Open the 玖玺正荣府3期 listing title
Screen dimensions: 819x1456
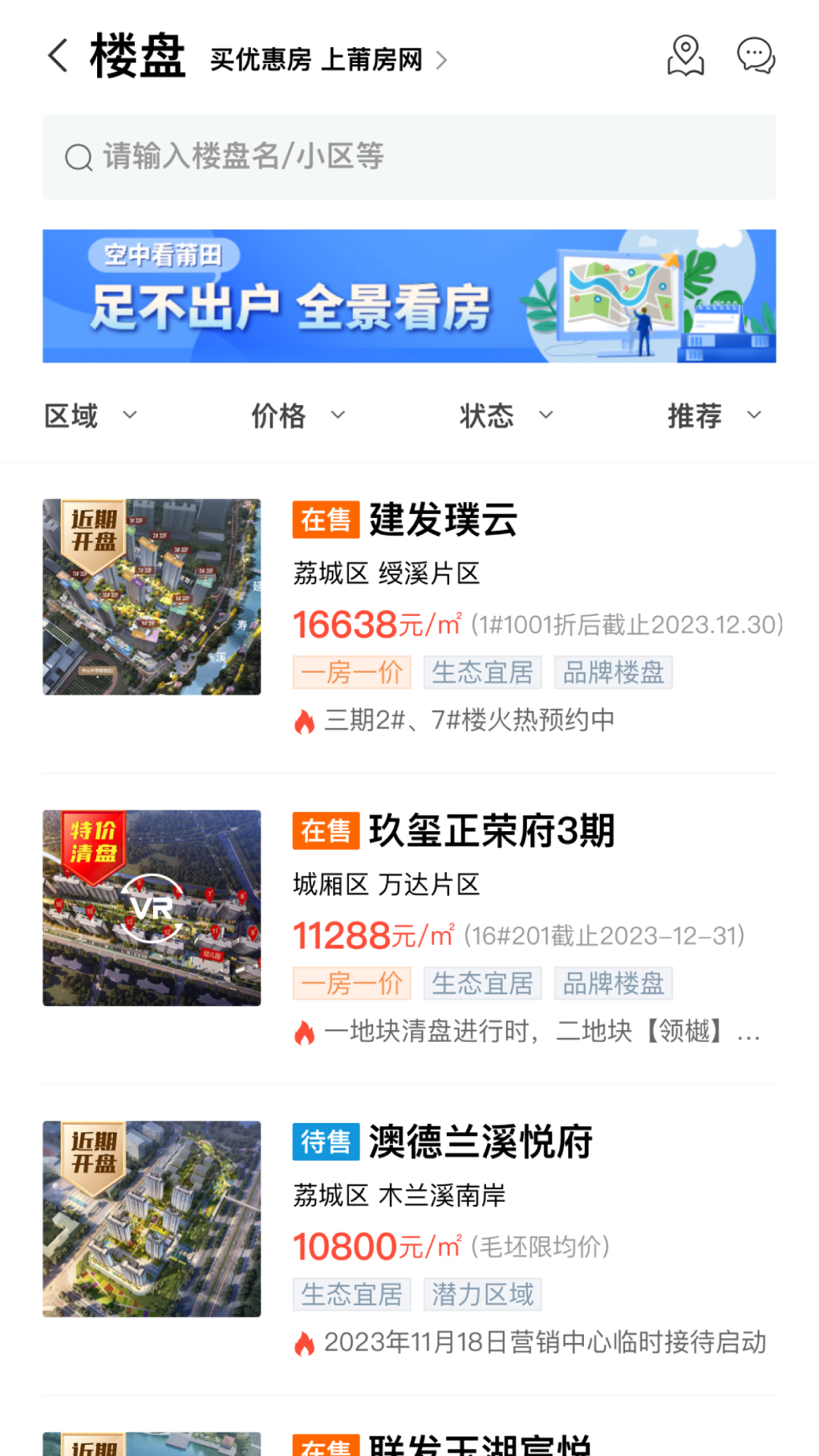point(492,831)
